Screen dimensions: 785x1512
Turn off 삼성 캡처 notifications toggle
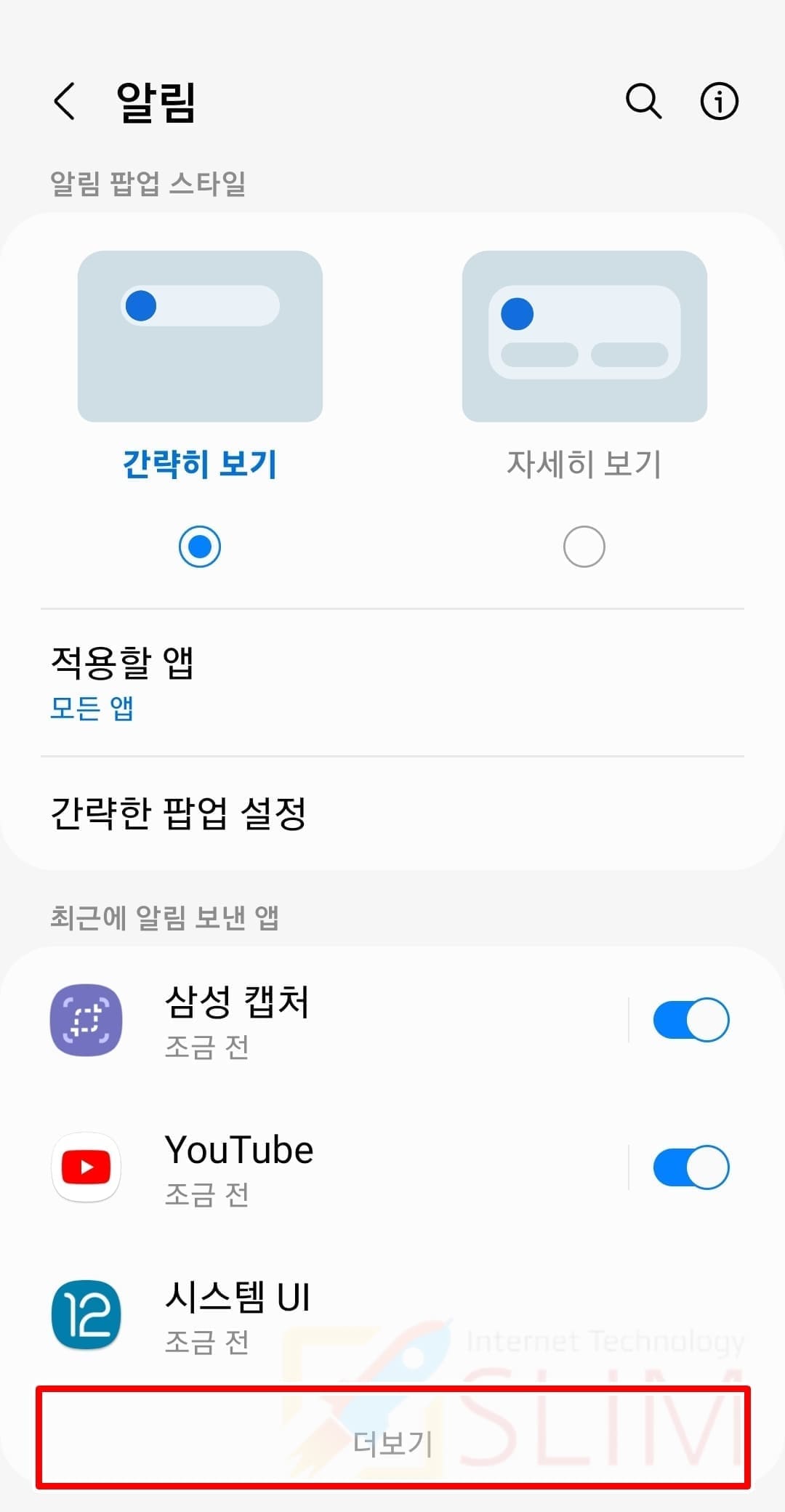point(691,1020)
